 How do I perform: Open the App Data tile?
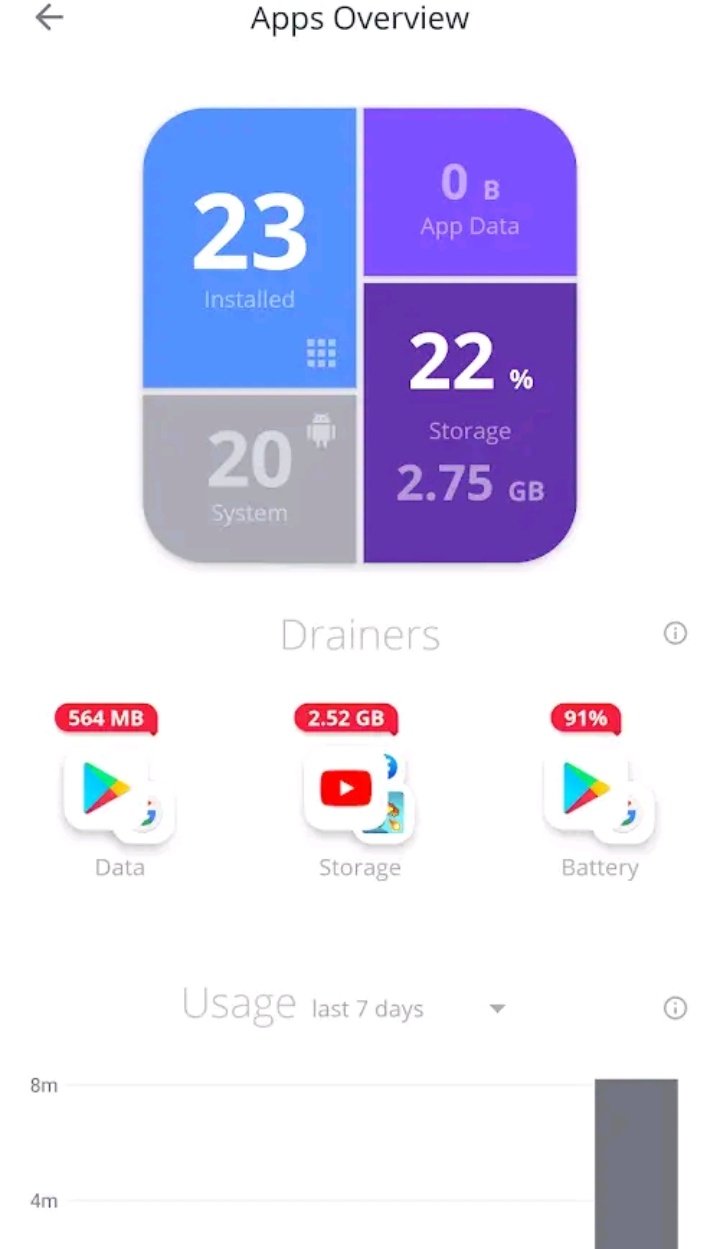[469, 192]
